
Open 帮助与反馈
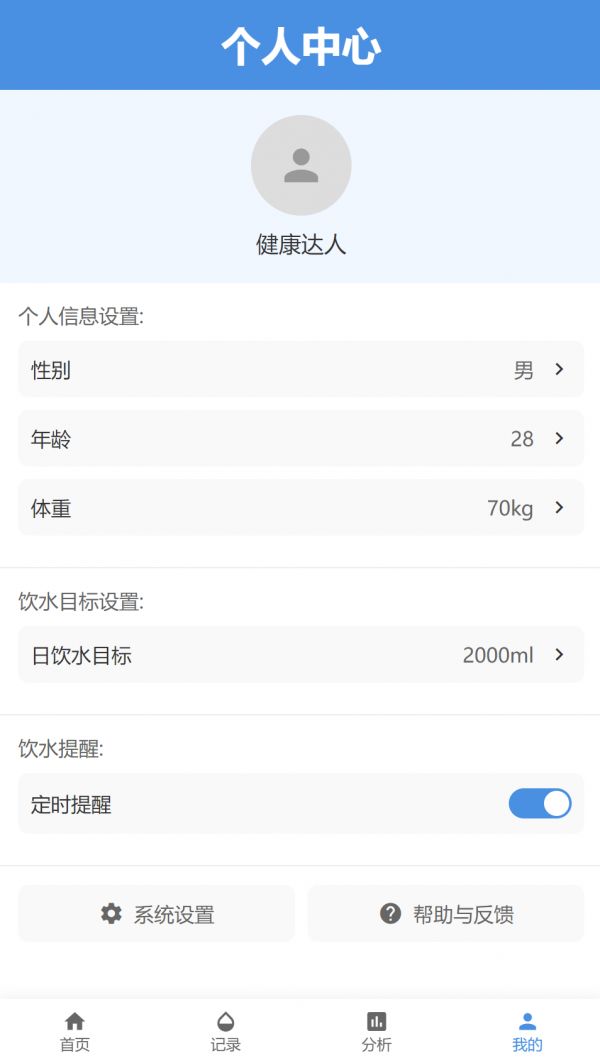click(445, 914)
